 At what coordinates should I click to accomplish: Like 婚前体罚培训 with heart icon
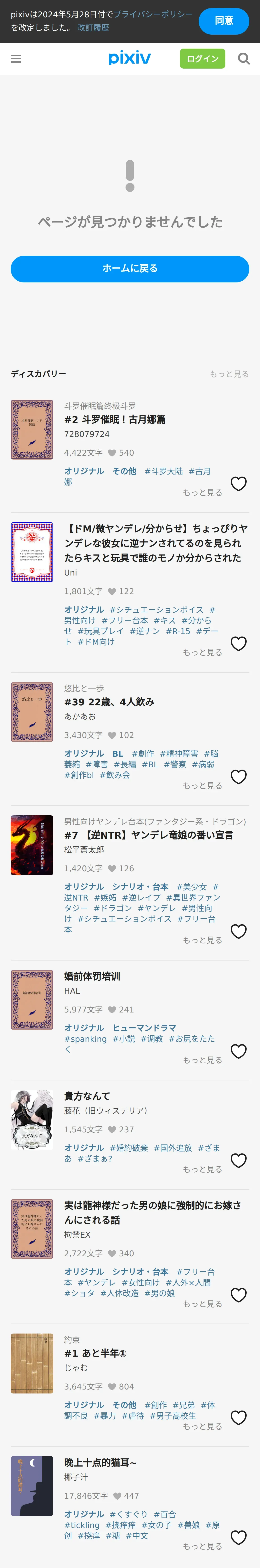[x=238, y=1051]
